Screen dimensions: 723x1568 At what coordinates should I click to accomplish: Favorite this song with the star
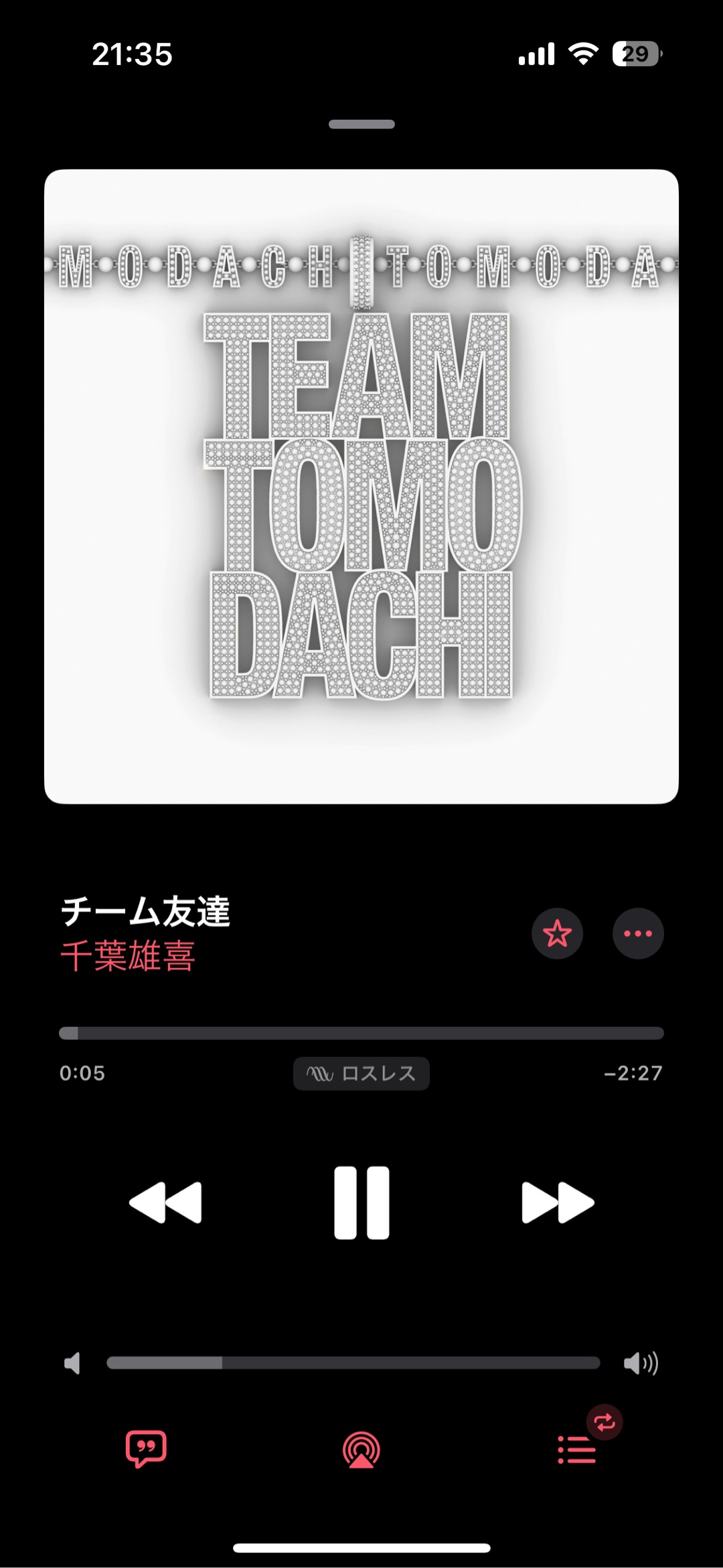(557, 933)
